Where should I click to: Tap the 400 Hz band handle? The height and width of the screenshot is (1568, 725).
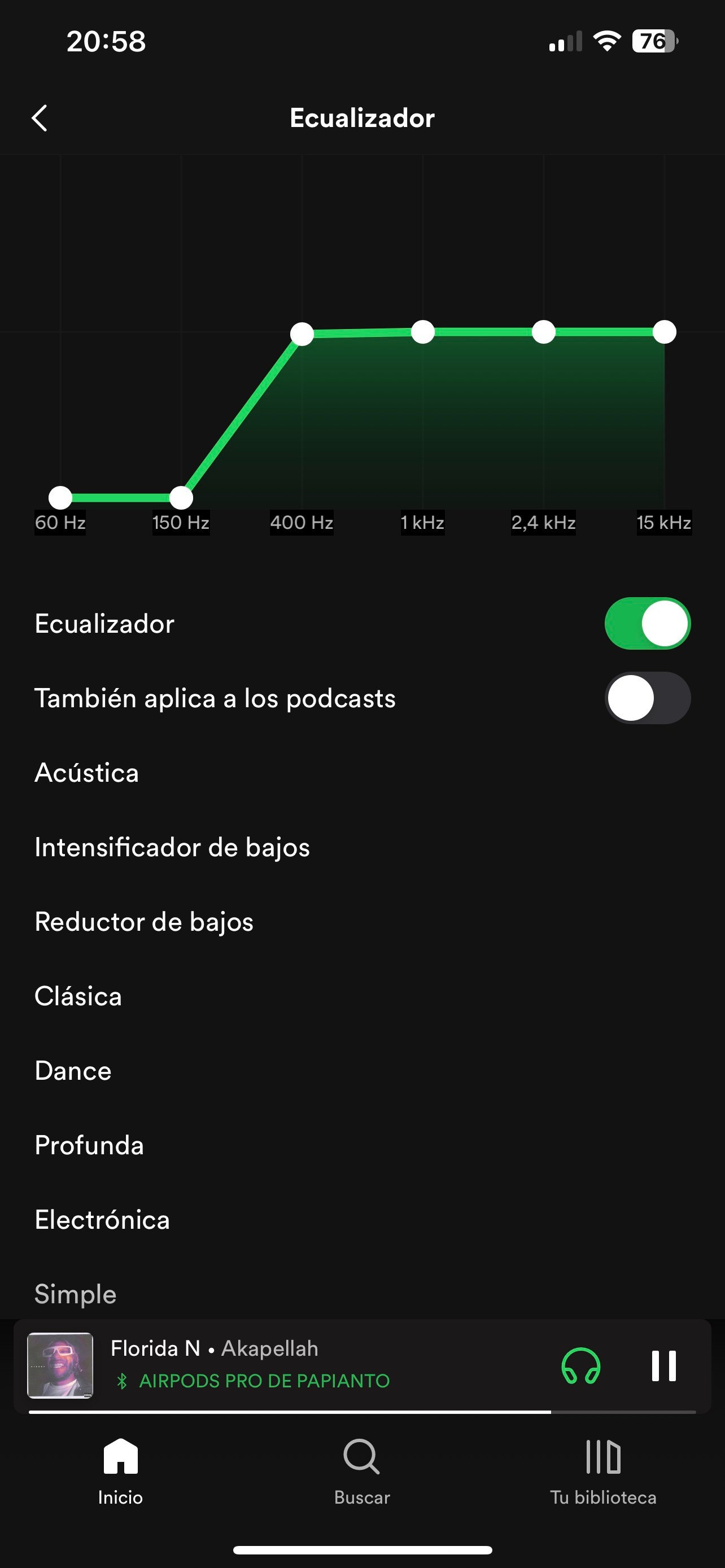point(302,334)
